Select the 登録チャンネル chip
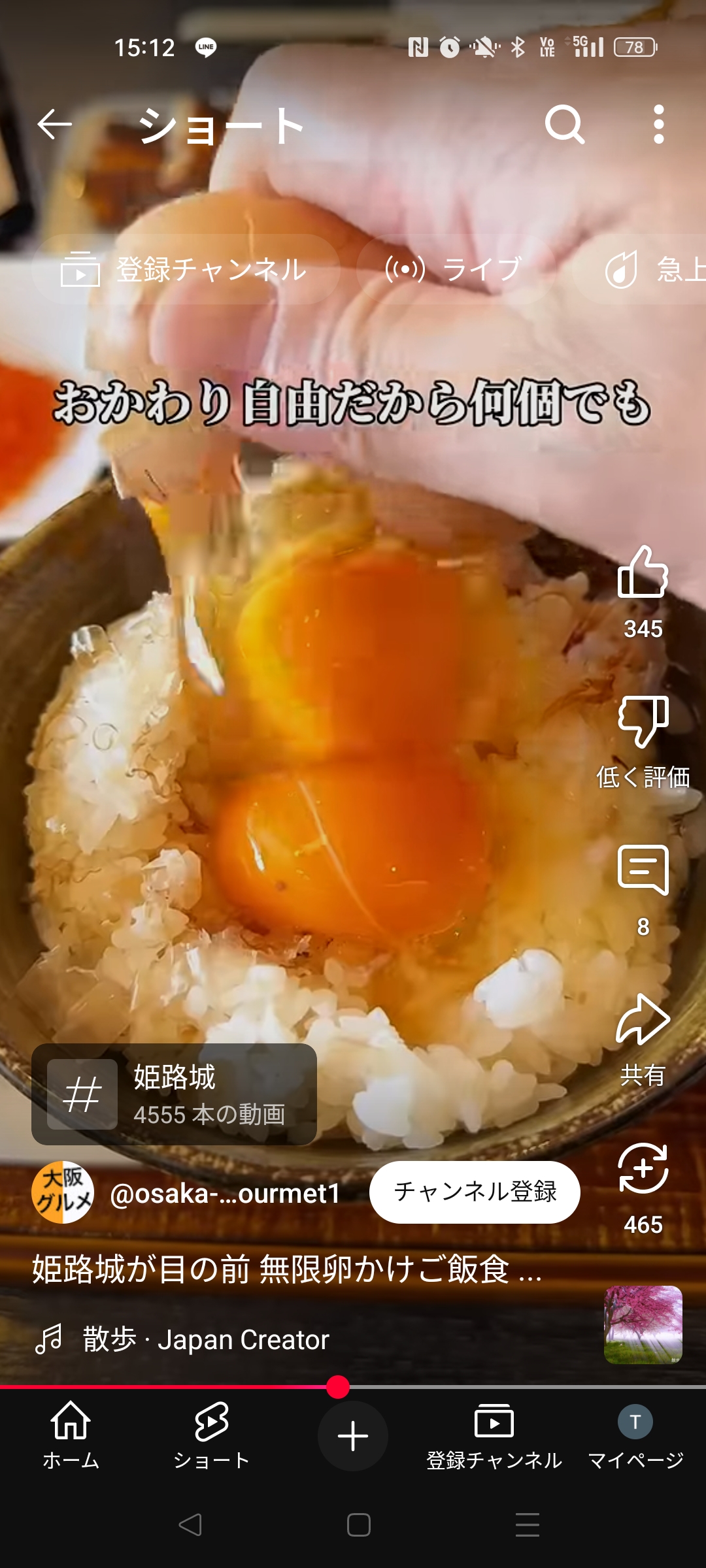Viewport: 706px width, 1568px height. click(186, 269)
